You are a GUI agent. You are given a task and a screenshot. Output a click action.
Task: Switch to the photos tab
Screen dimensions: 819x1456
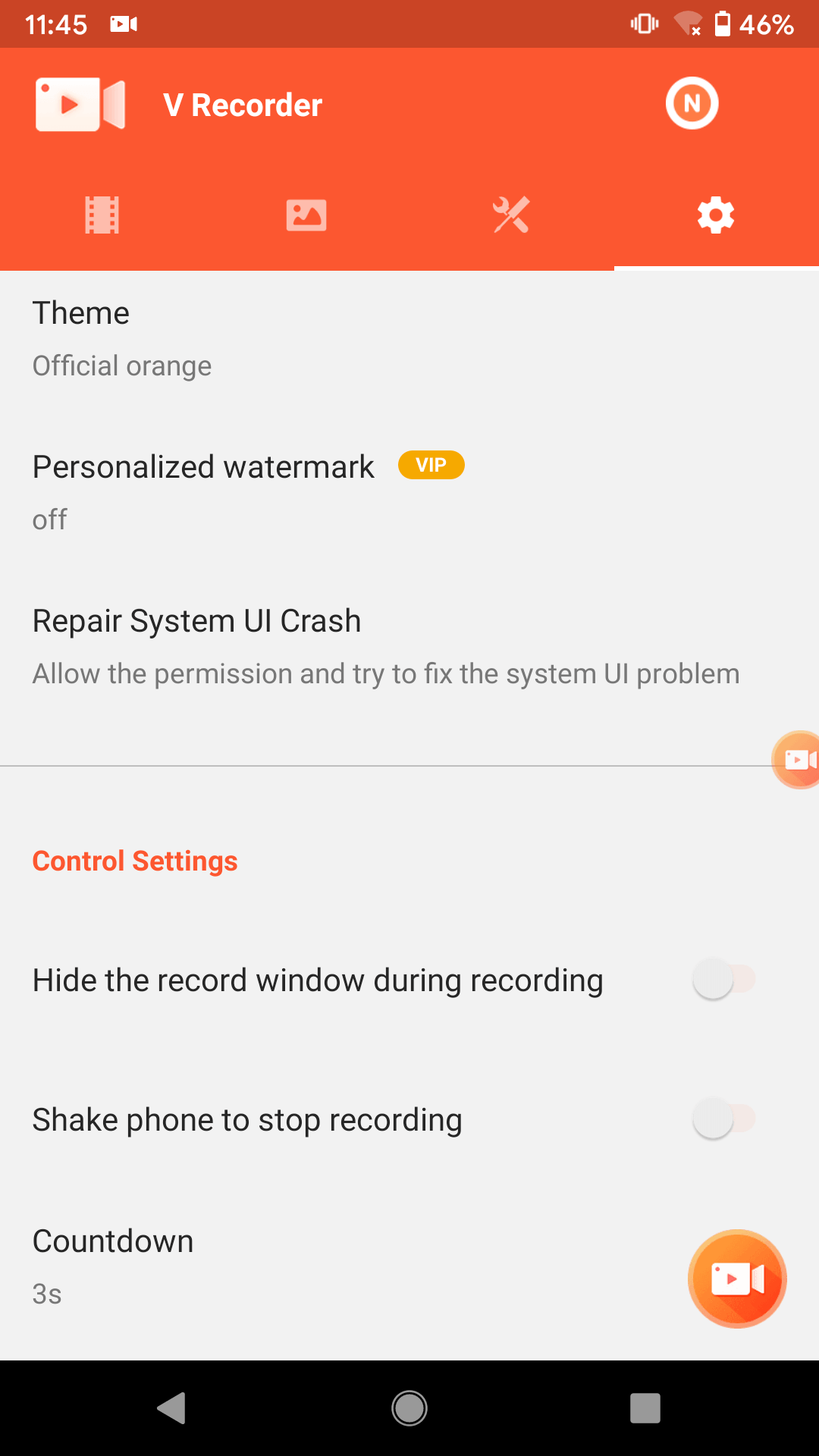(x=306, y=215)
